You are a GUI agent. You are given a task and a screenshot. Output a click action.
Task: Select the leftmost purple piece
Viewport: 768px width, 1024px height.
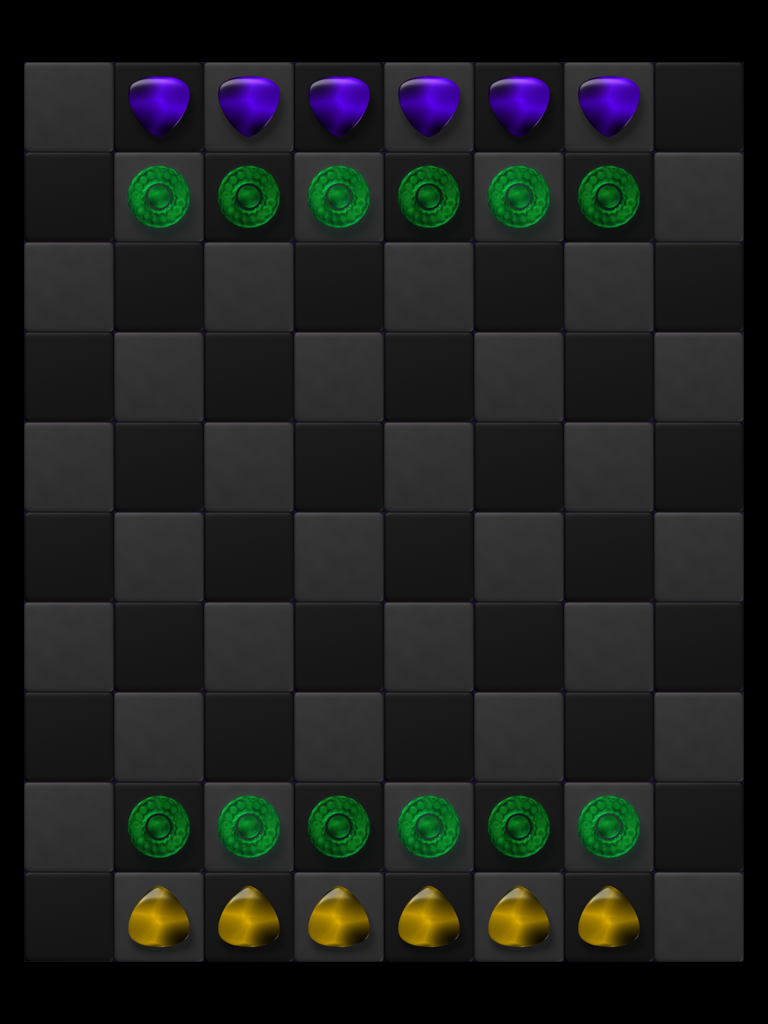tap(159, 105)
